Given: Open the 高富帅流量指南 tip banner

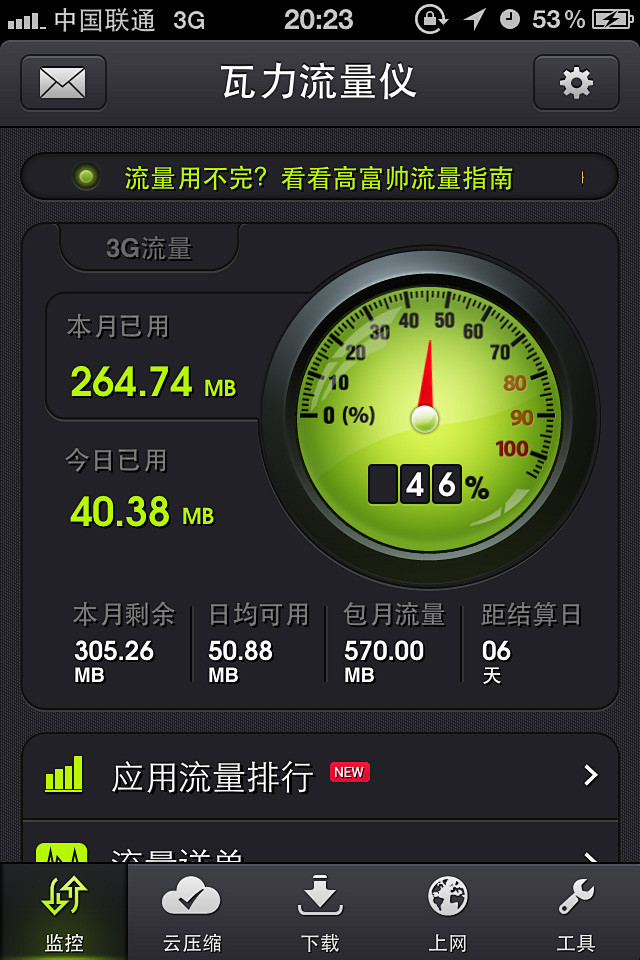Looking at the screenshot, I should click(319, 178).
